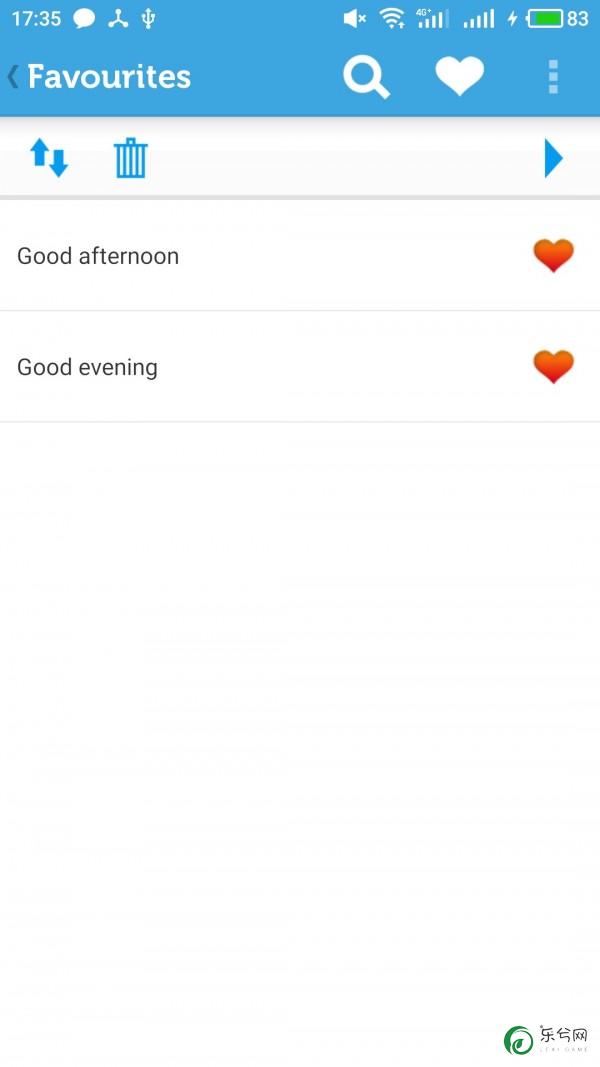Play favourites with the blue triangle

coord(554,158)
